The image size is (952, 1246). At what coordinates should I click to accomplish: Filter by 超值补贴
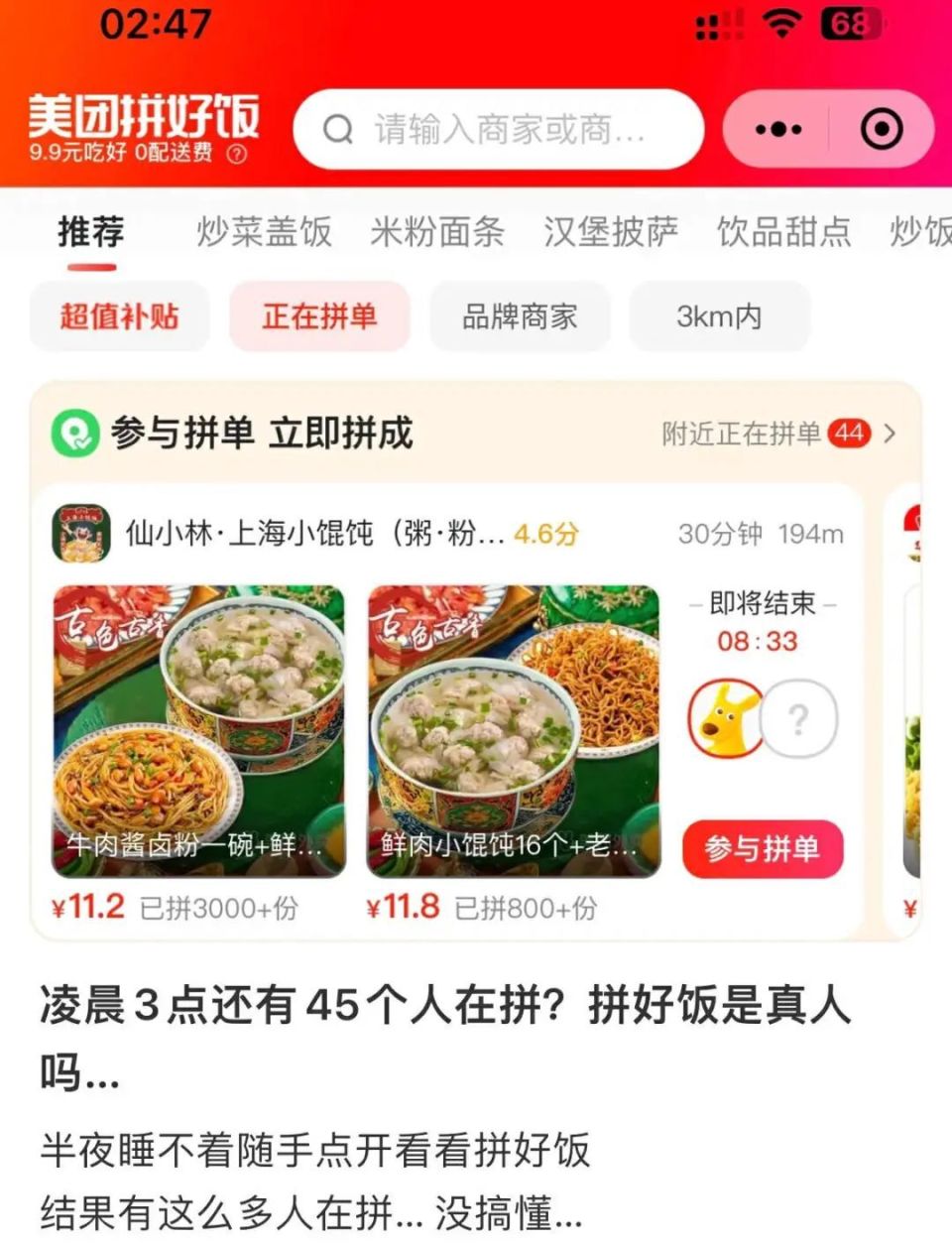119,316
